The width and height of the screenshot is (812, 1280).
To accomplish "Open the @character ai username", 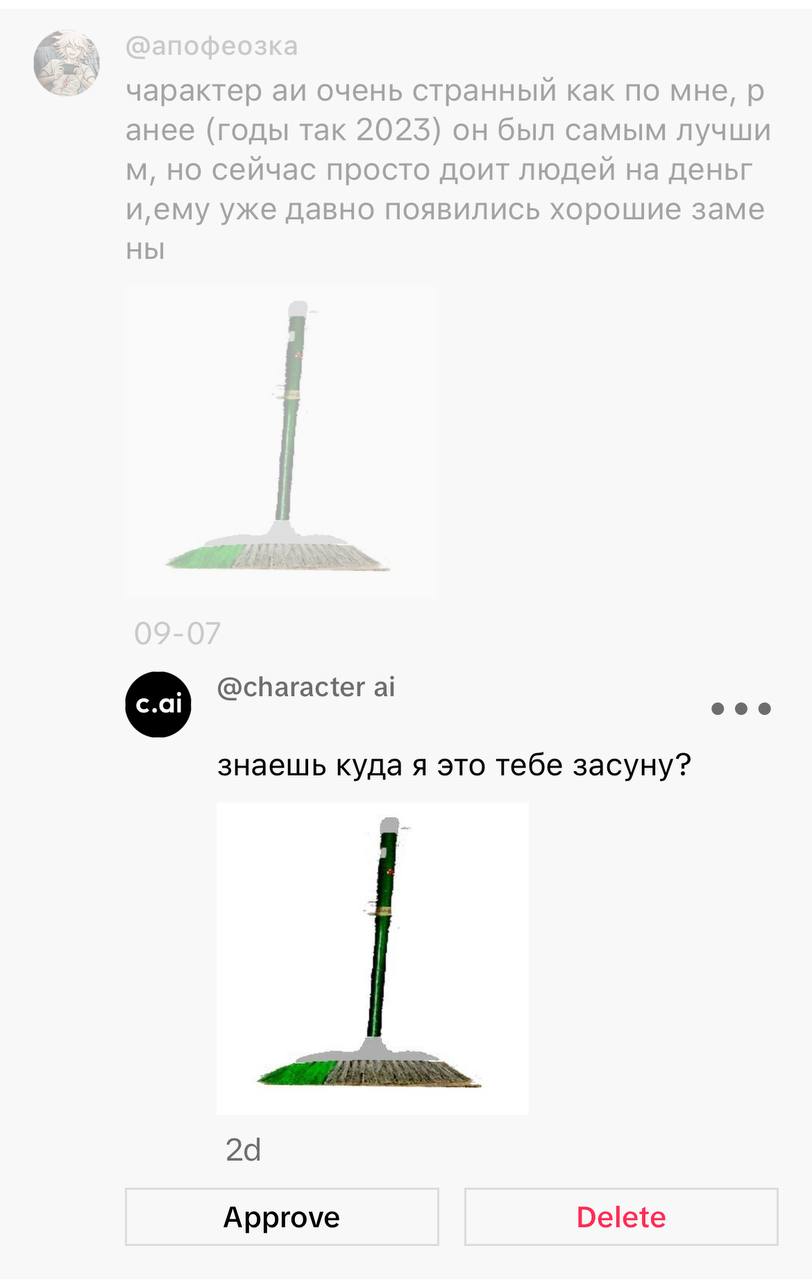I will pyautogui.click(x=306, y=687).
